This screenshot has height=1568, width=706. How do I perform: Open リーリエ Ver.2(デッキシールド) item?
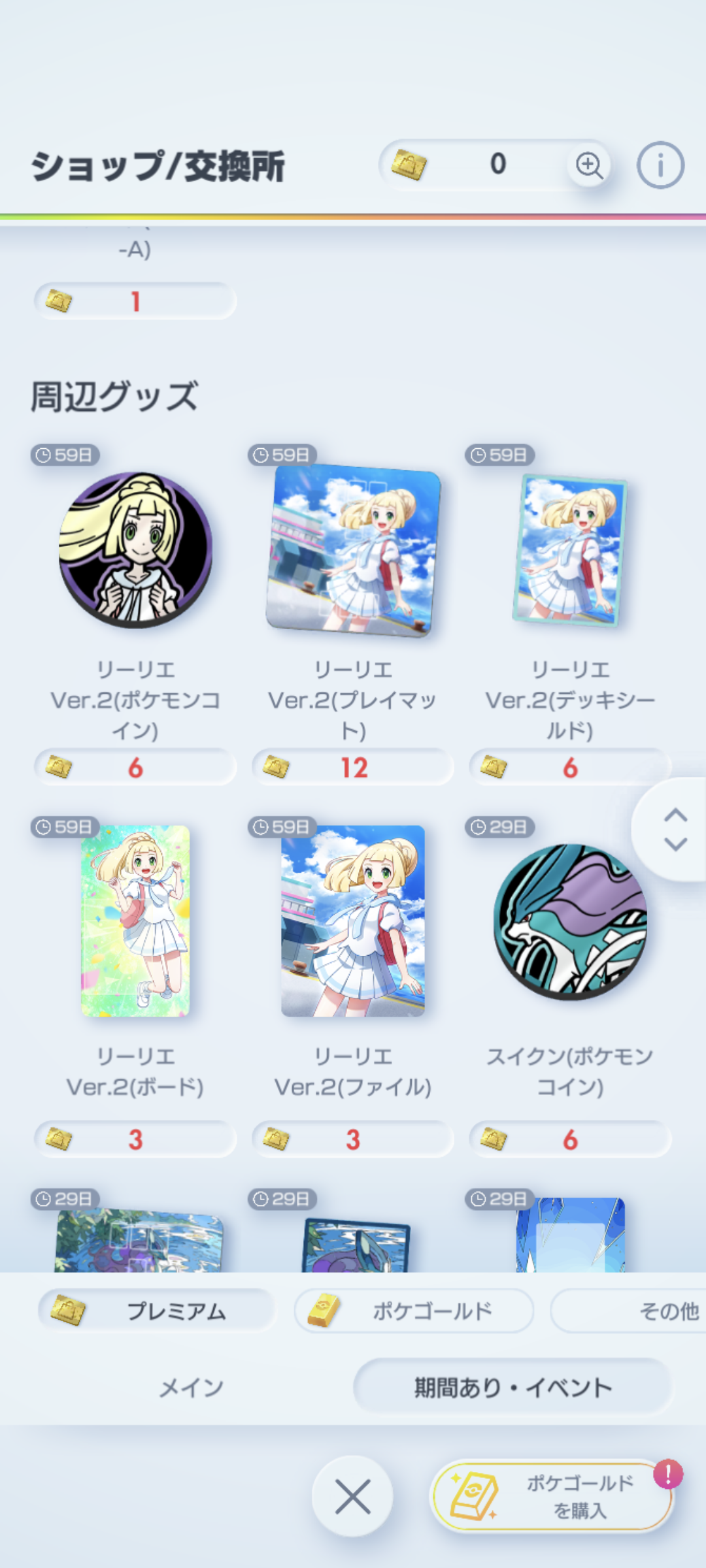570,550
